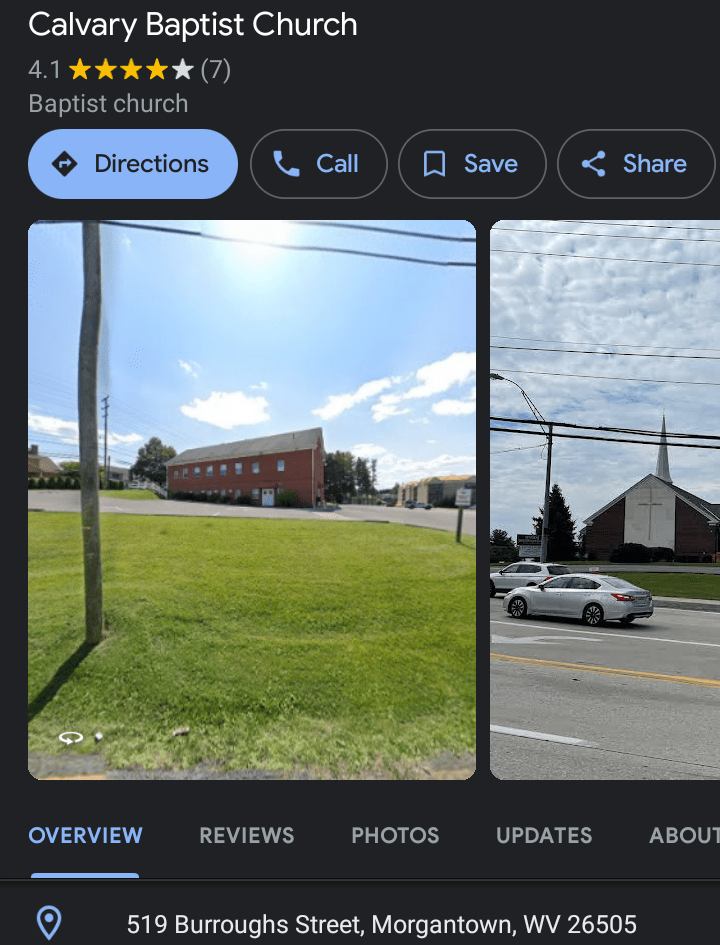This screenshot has height=945, width=720.
Task: Get directions to Calvary Baptist Church
Action: 133,164
